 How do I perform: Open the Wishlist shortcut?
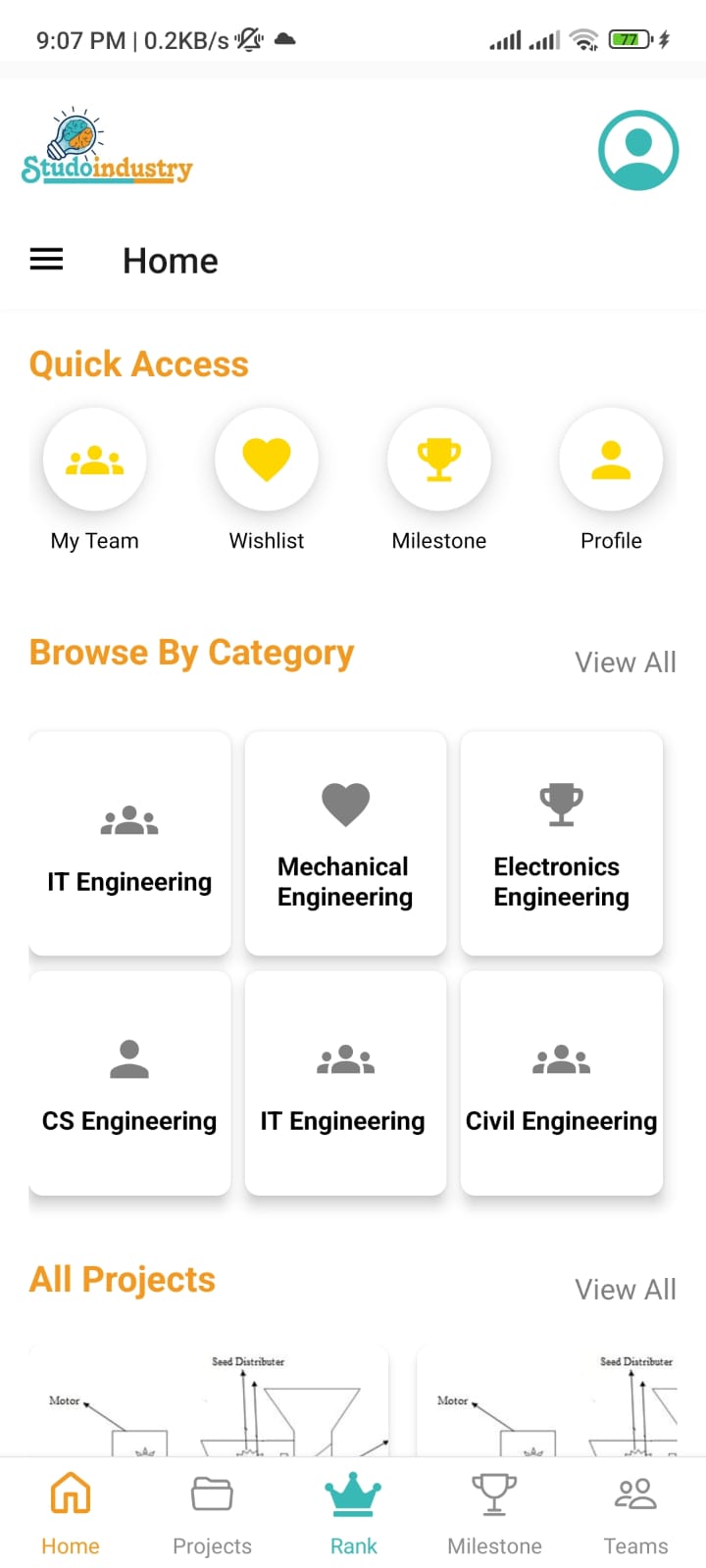(x=267, y=460)
